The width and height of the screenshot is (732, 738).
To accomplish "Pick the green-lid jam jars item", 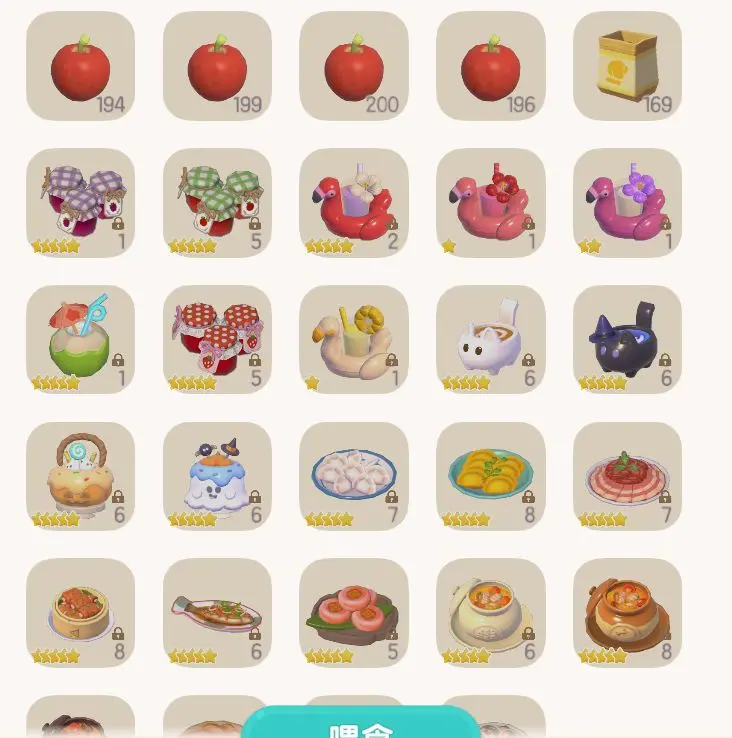I will pyautogui.click(x=217, y=202).
